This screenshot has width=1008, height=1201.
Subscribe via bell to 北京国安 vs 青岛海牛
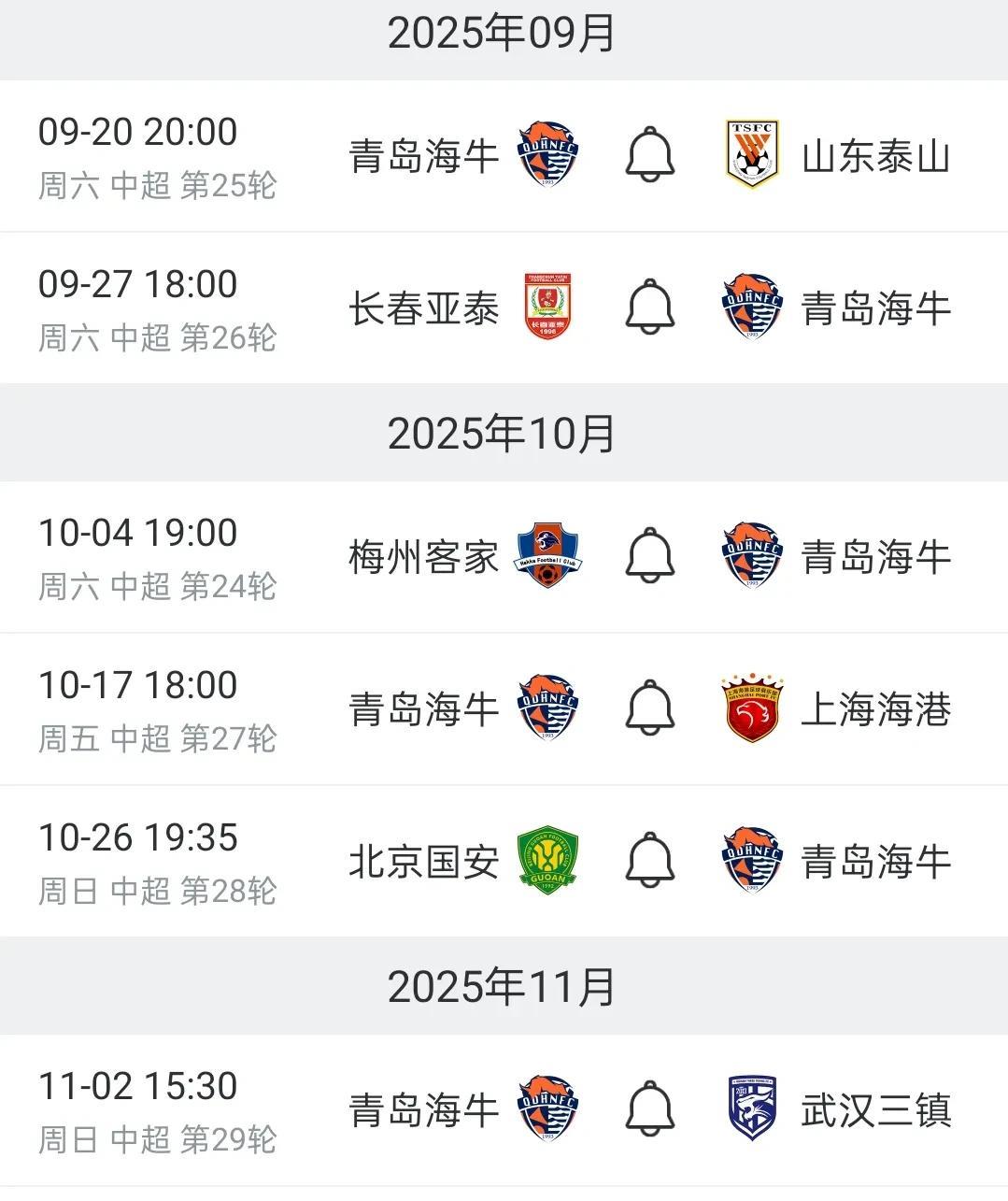649,861
